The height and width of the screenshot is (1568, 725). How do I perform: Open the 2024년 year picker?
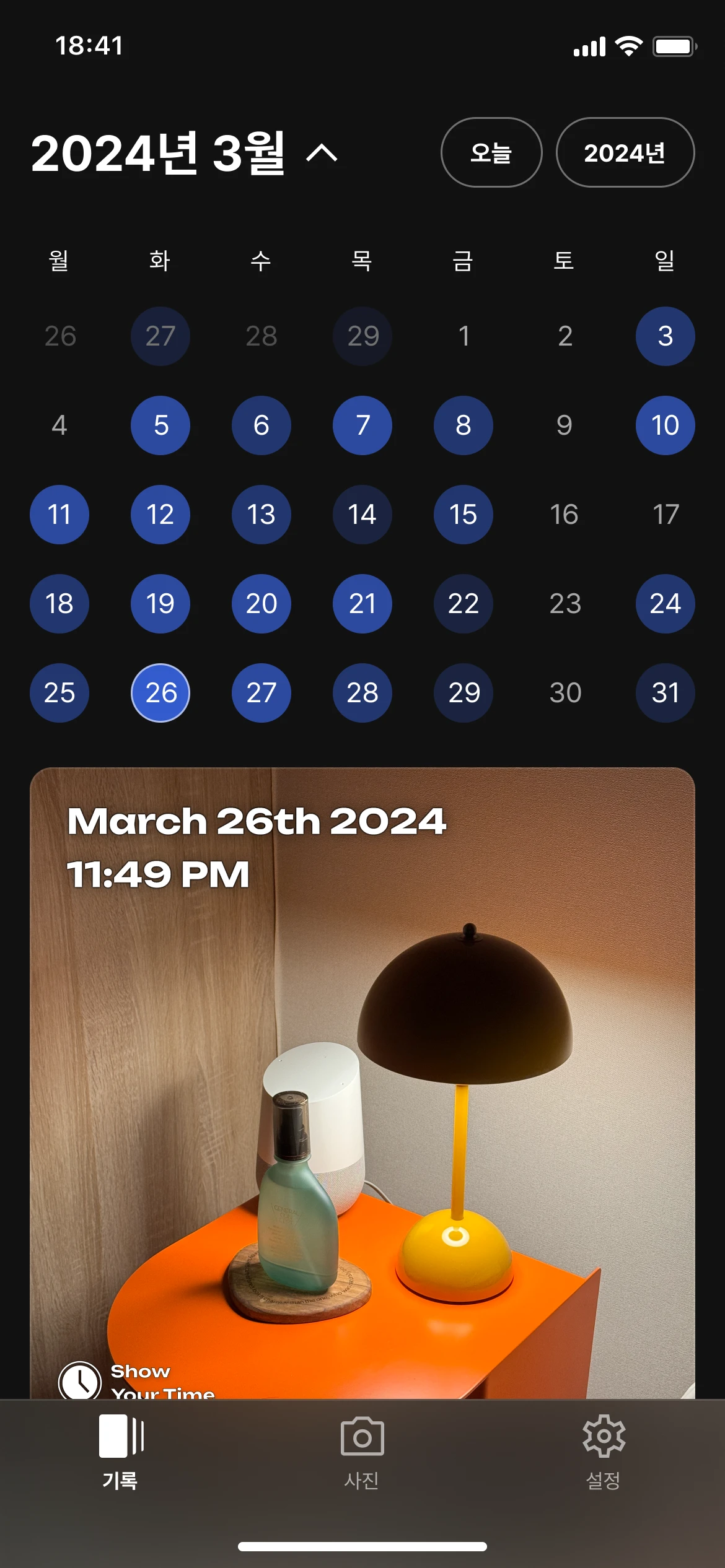click(x=625, y=152)
